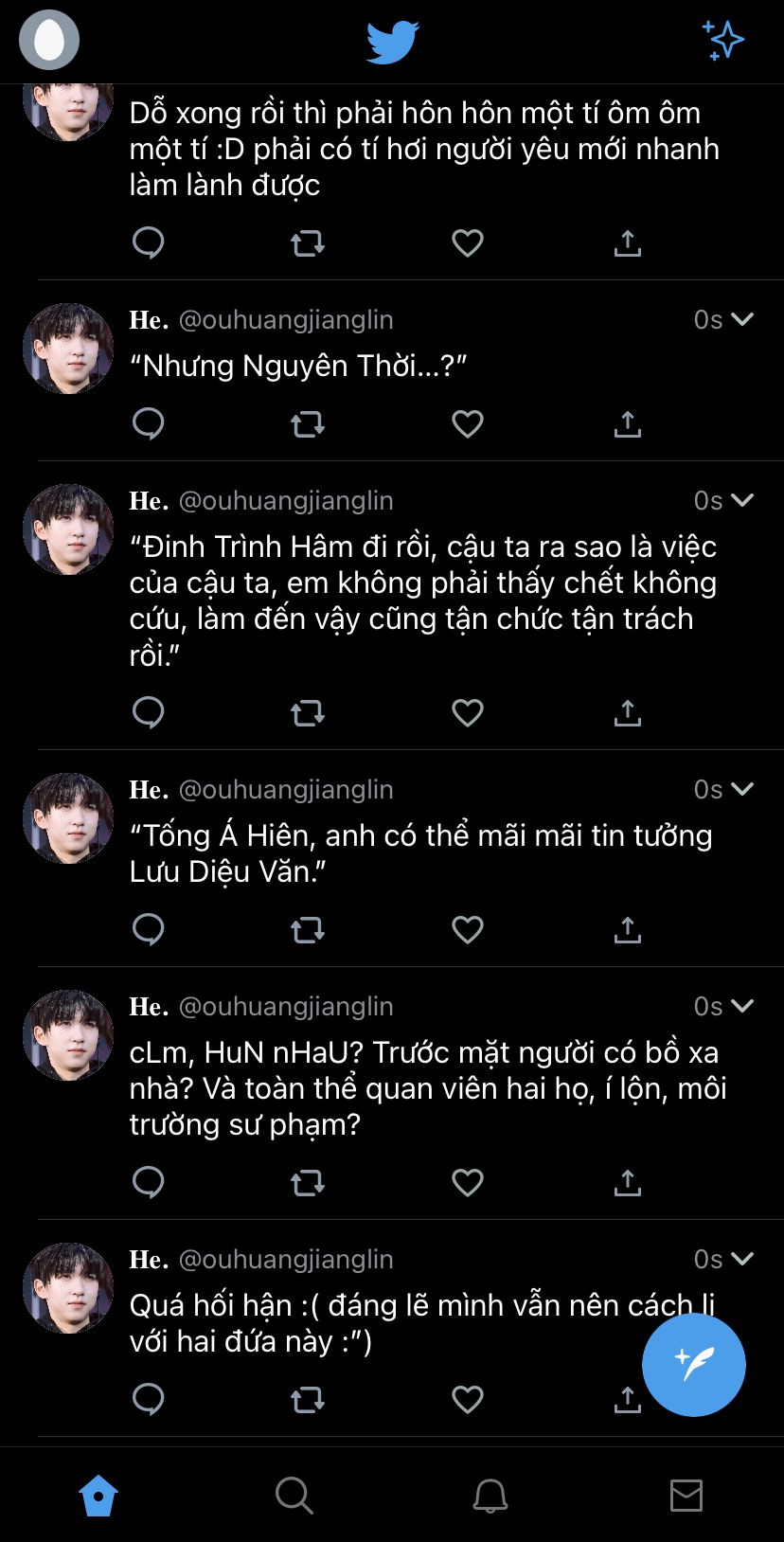Retweet the "cLm, HuN nHaU?" tweet

(x=308, y=1182)
